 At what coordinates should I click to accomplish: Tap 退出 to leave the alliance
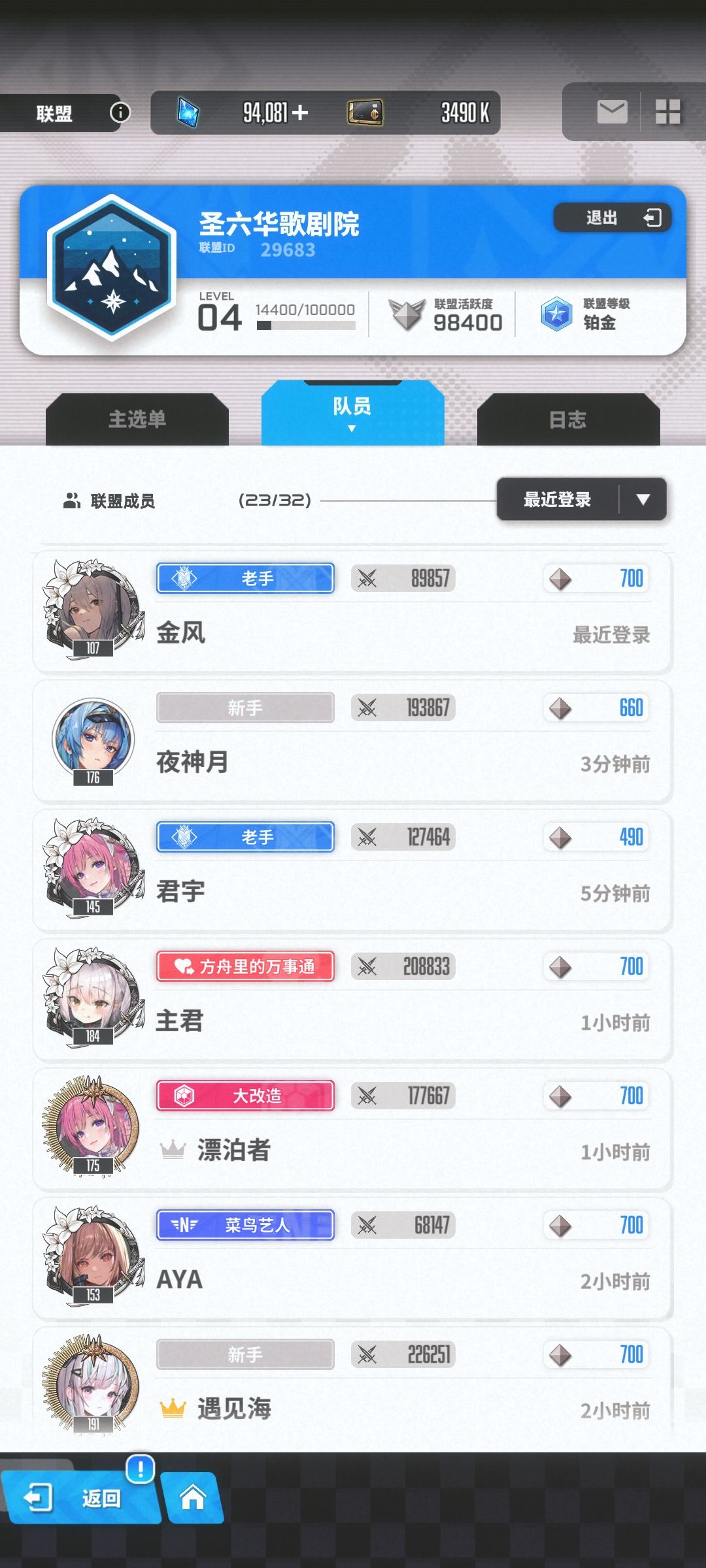click(613, 218)
